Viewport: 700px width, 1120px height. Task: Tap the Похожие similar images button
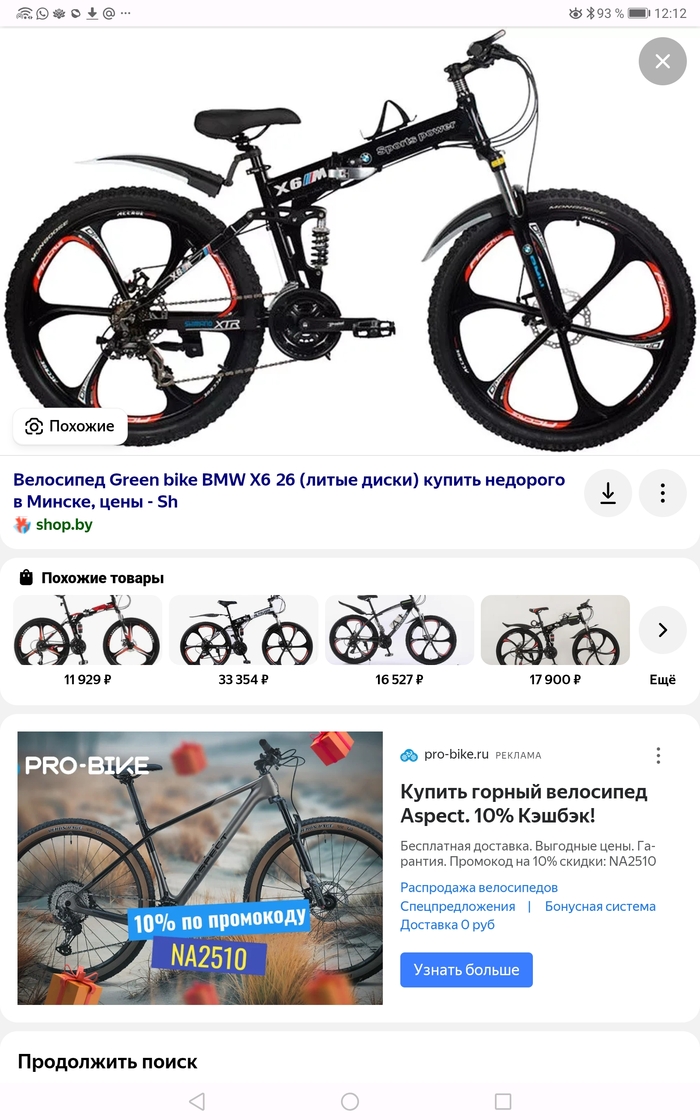[x=70, y=426]
